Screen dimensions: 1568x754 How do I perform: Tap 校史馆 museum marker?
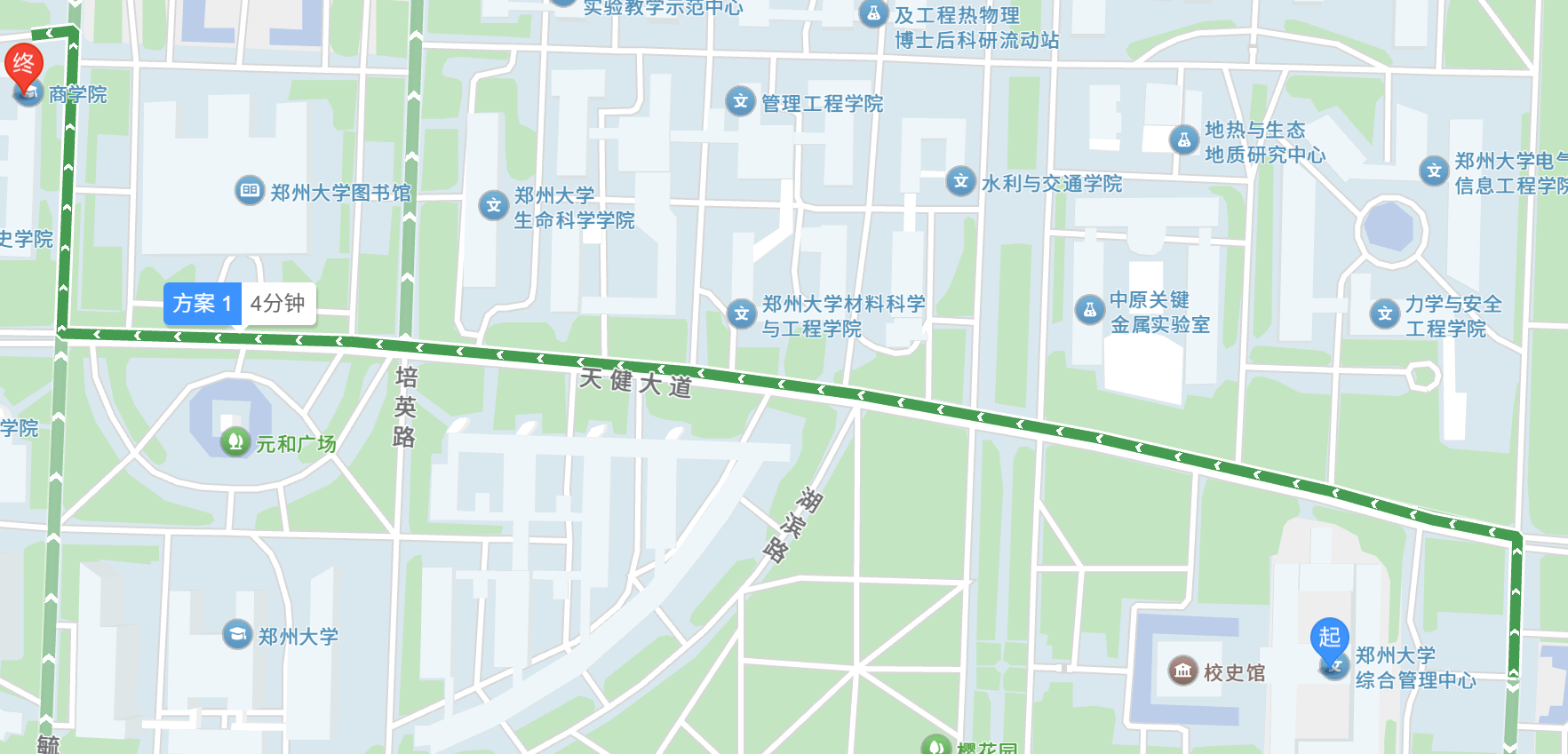coord(1182,671)
